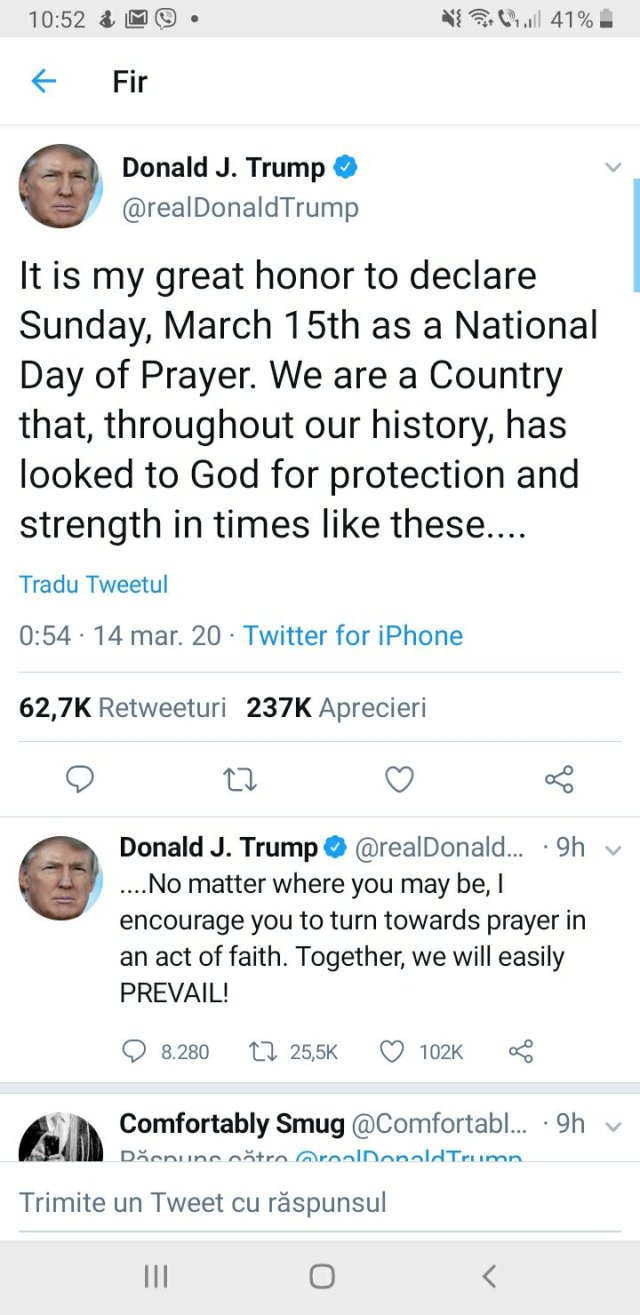The image size is (640, 1315).
Task: Share the 'PREVAIL!' tweet
Action: [x=521, y=1051]
